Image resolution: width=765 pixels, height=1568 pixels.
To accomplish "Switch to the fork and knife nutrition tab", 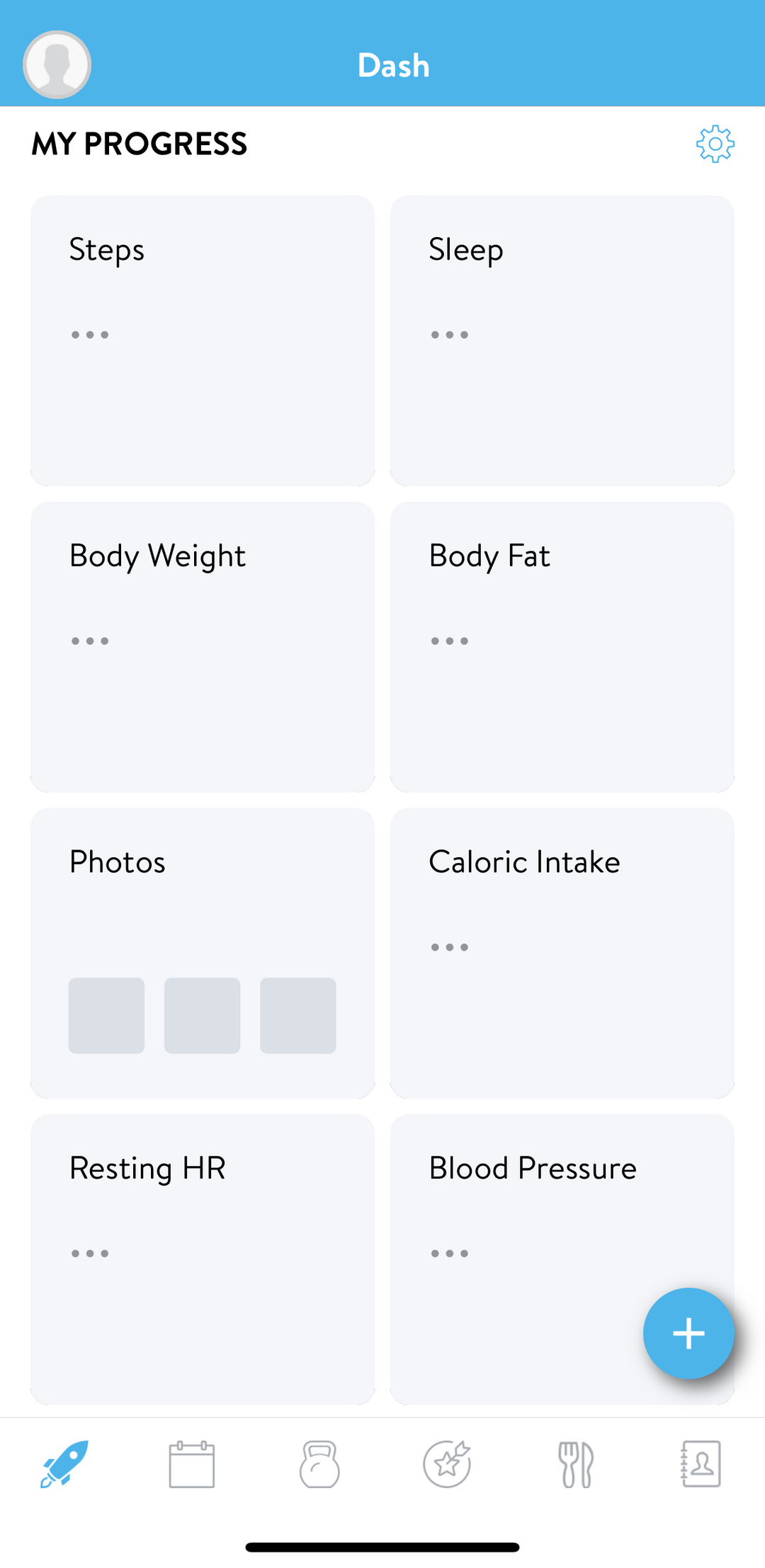I will (x=576, y=1464).
